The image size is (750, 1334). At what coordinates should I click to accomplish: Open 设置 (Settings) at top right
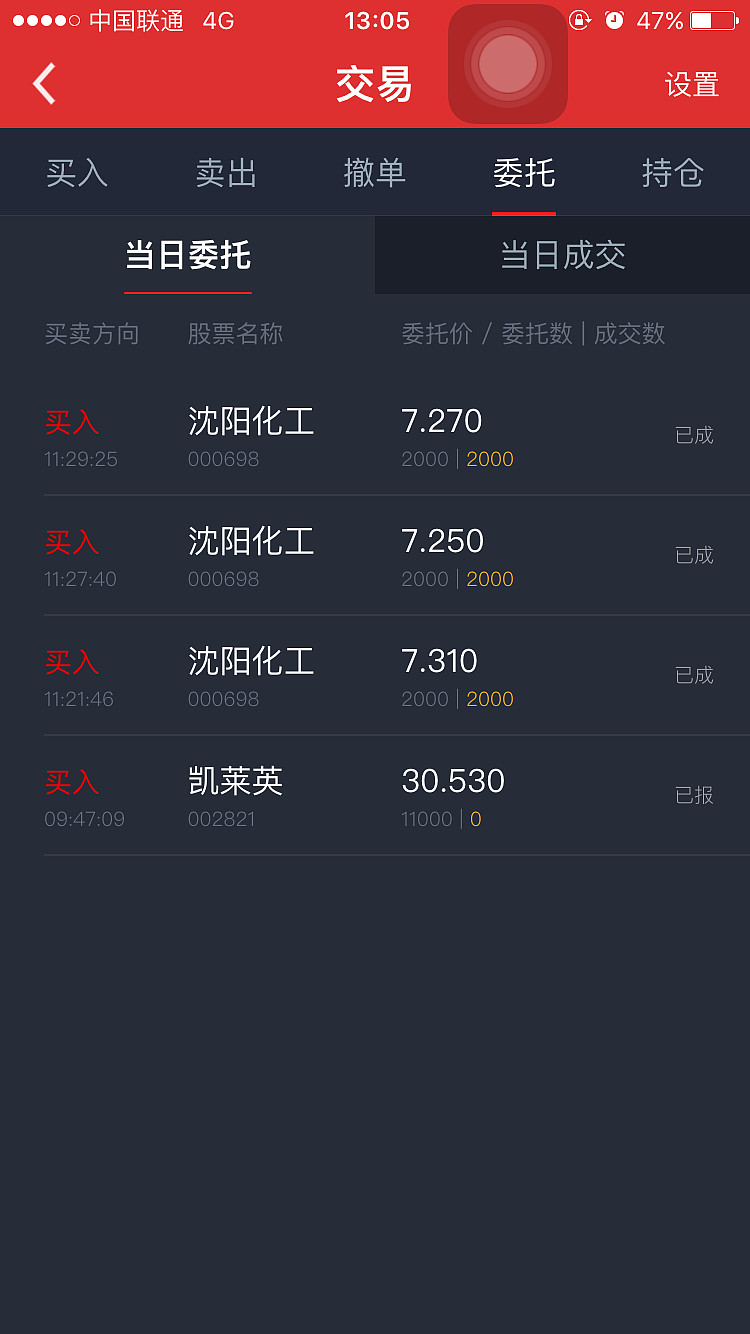(689, 85)
